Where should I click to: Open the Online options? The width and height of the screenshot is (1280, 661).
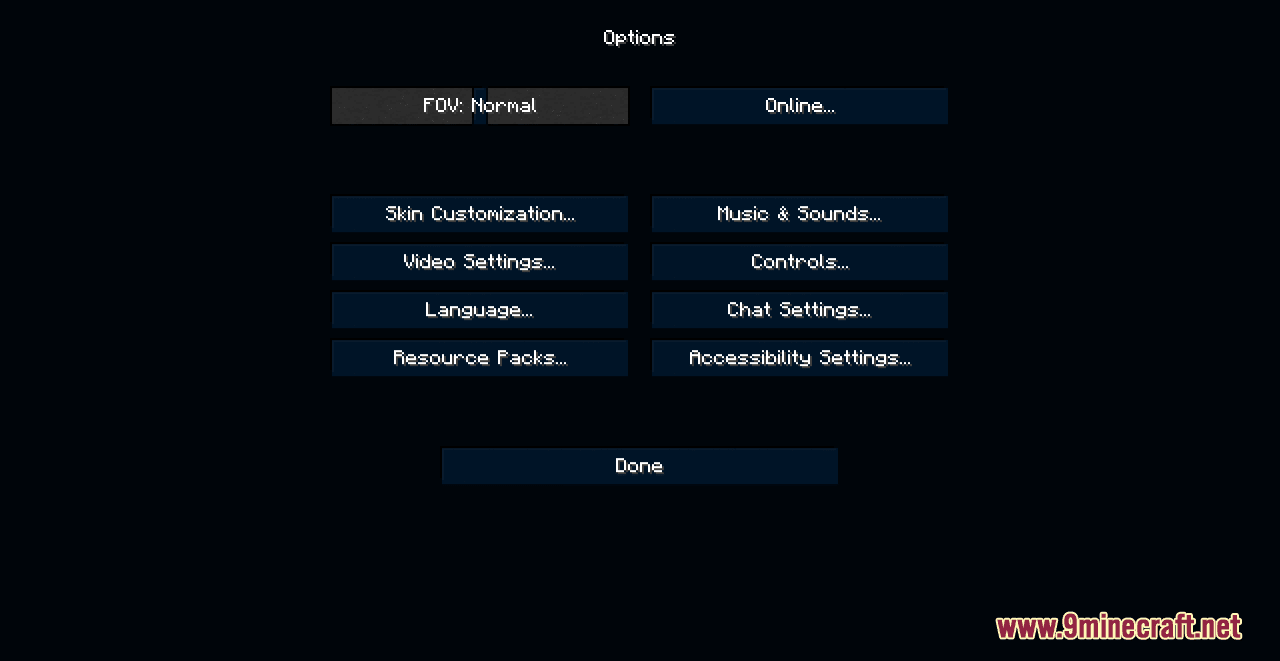(799, 106)
